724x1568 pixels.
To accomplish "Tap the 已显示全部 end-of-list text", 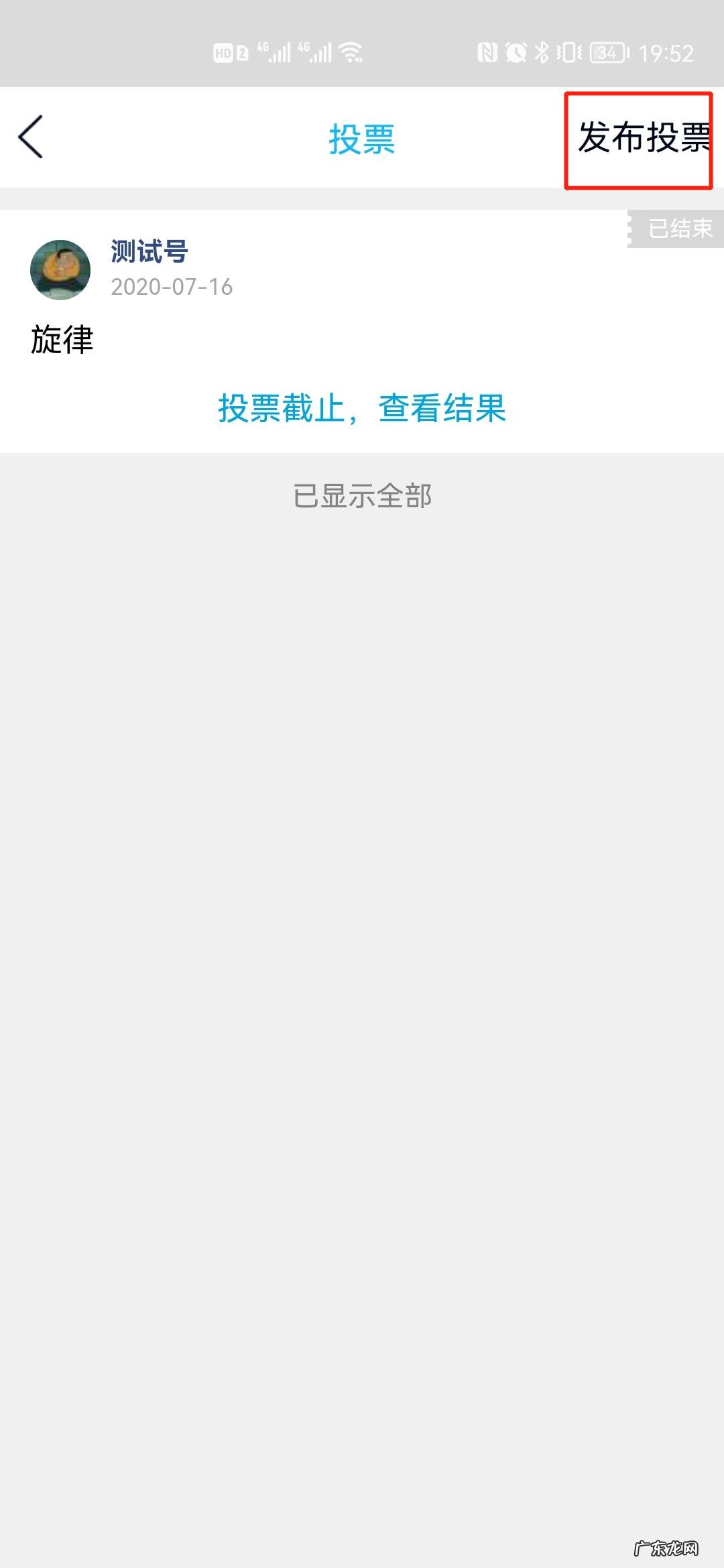I will (x=362, y=496).
